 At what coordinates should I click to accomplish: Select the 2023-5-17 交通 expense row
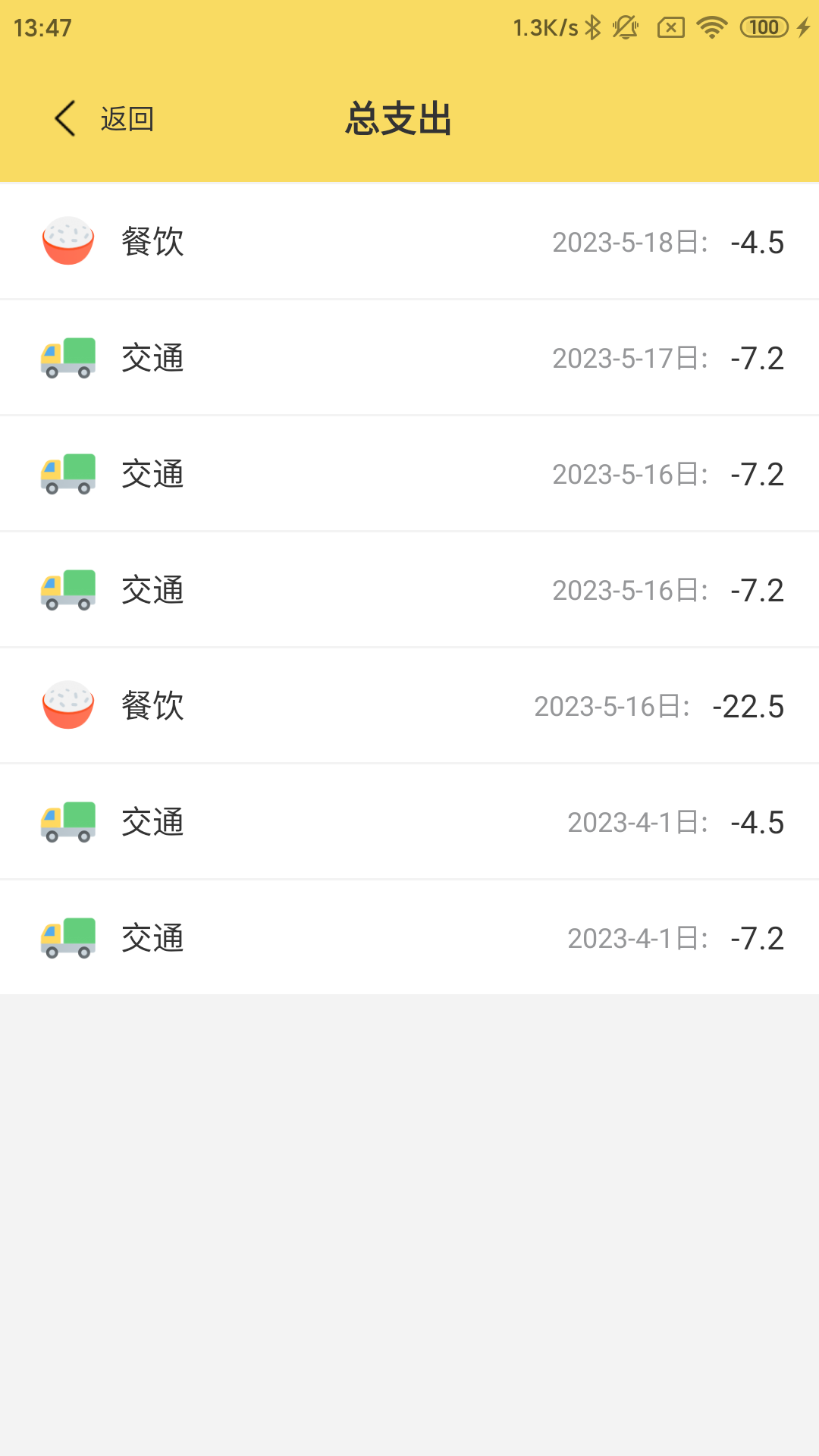click(x=409, y=356)
